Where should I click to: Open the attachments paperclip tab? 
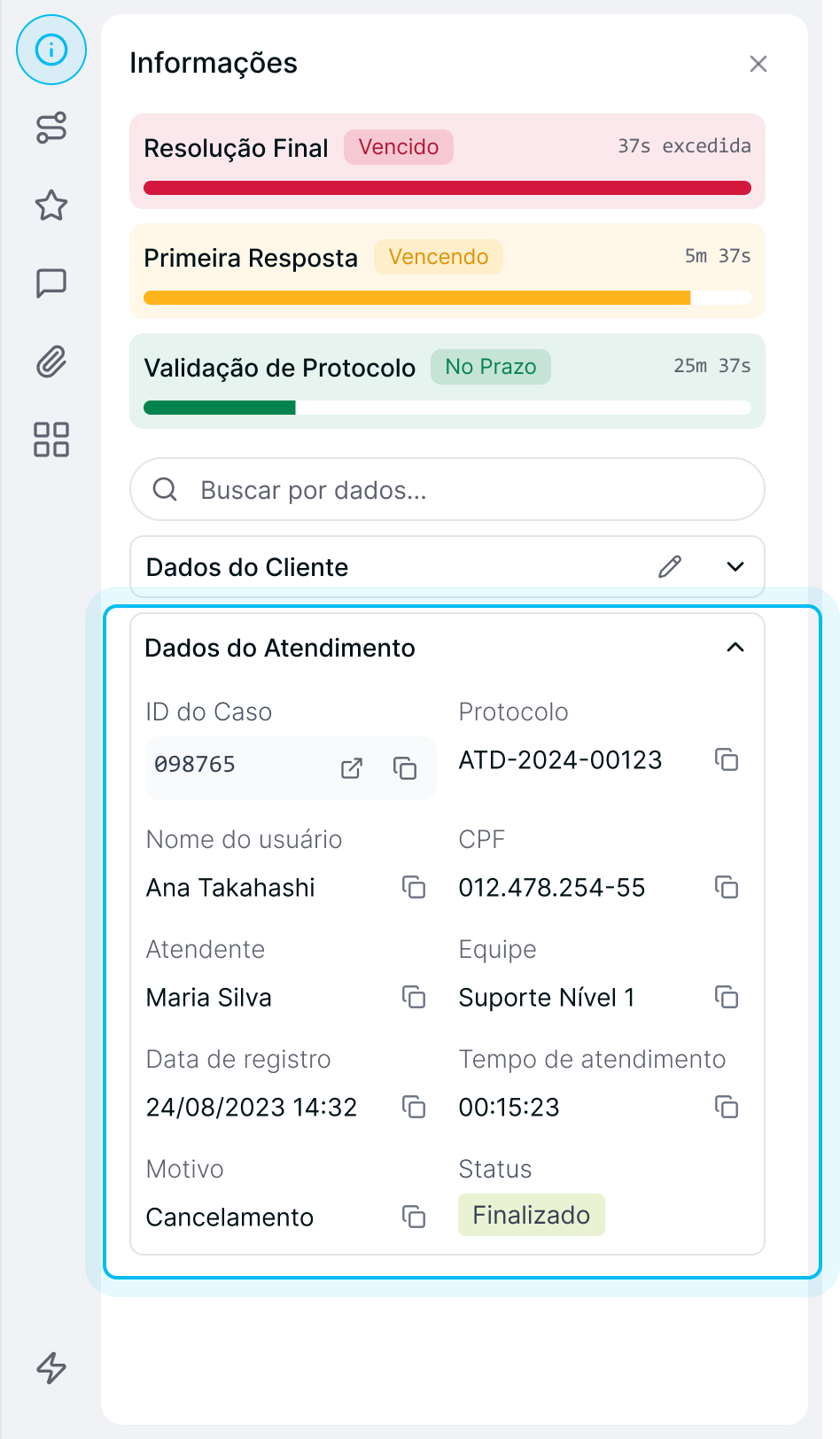(x=51, y=362)
